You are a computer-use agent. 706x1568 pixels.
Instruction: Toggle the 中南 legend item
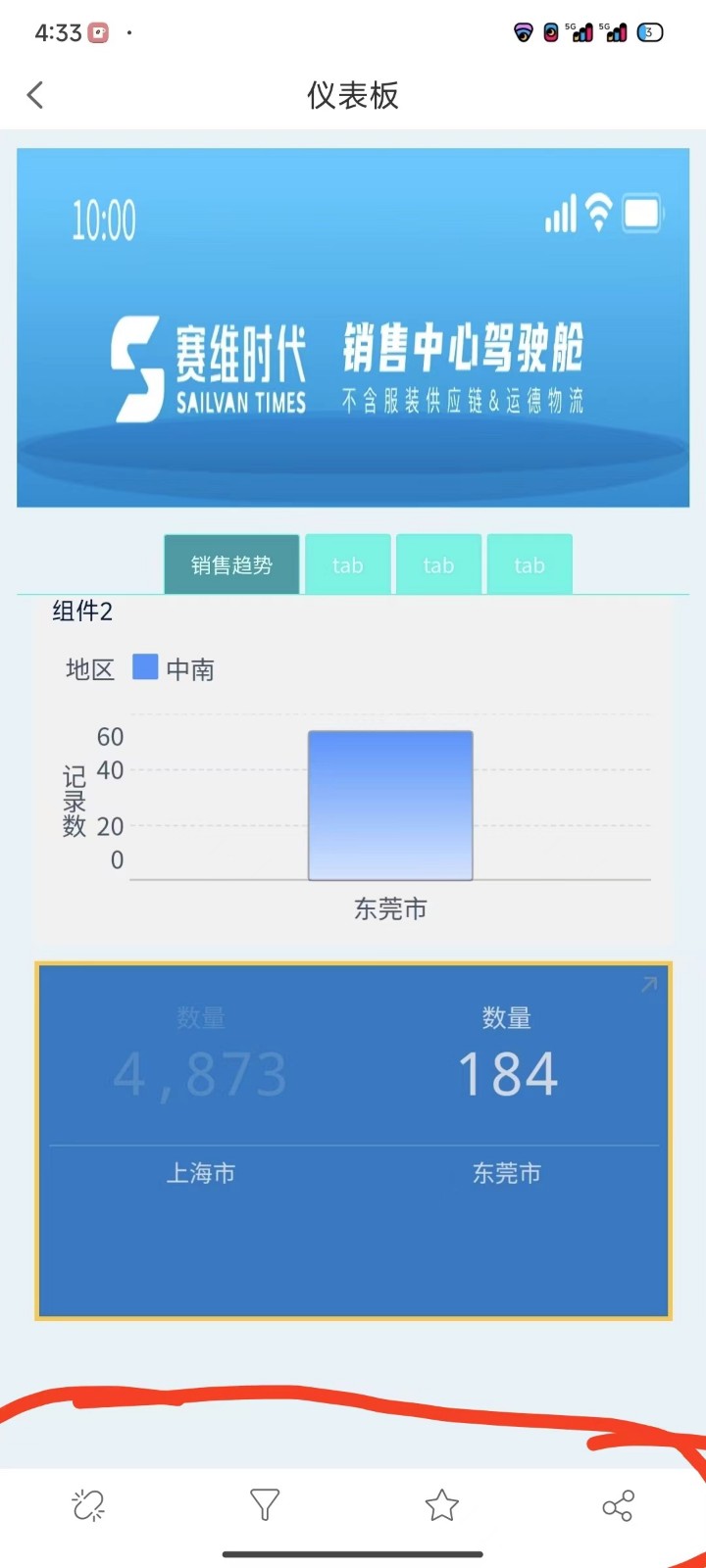point(175,669)
